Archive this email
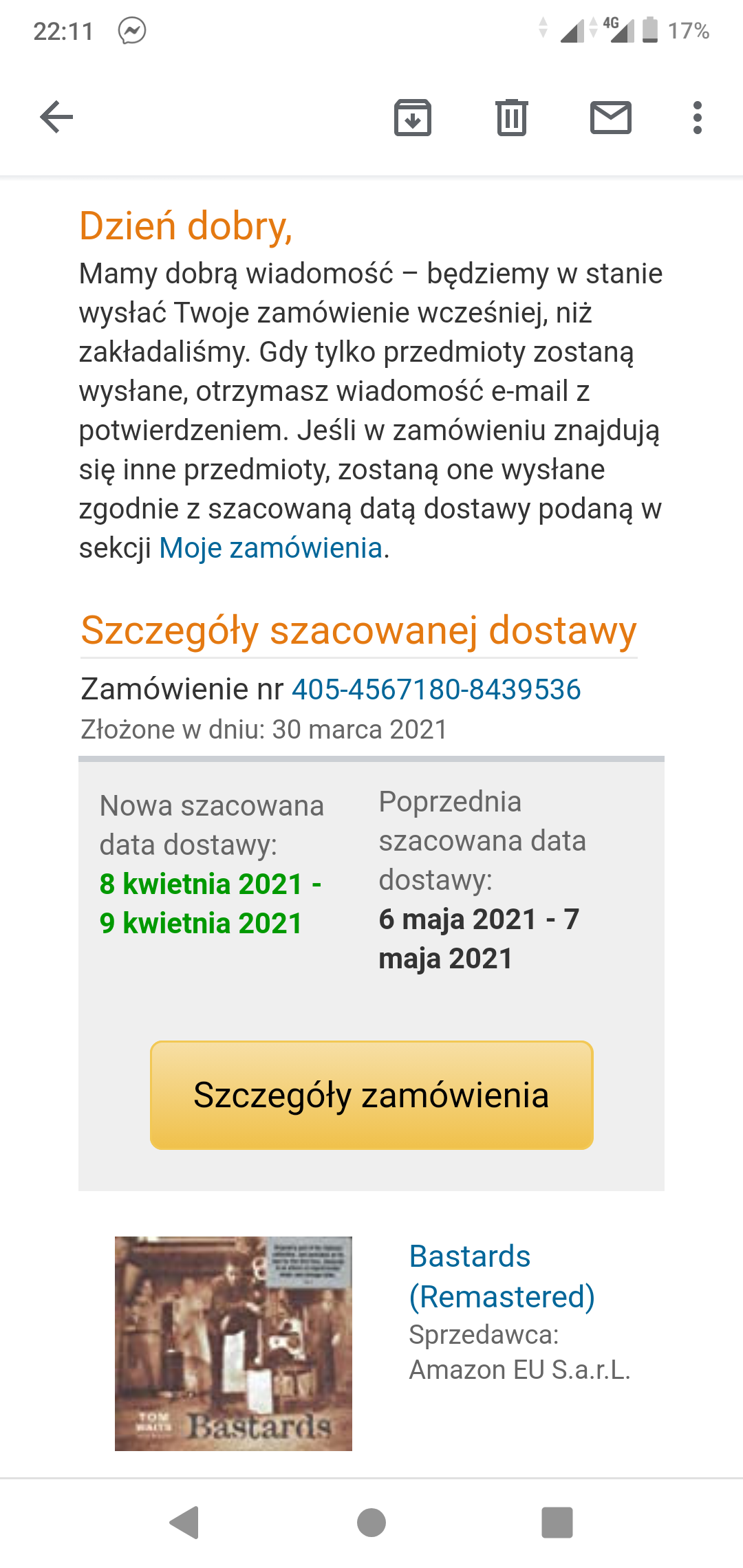The width and height of the screenshot is (743, 1568). pyautogui.click(x=412, y=117)
